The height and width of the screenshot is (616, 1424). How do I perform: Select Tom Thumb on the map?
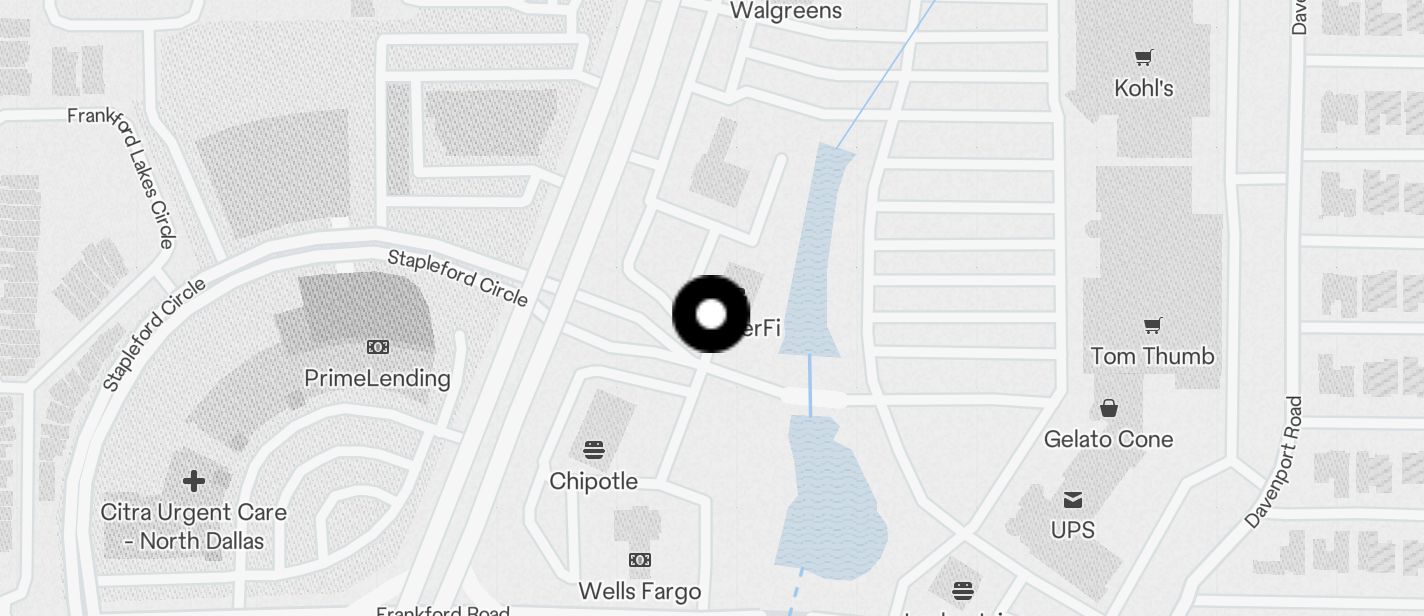pos(1152,326)
